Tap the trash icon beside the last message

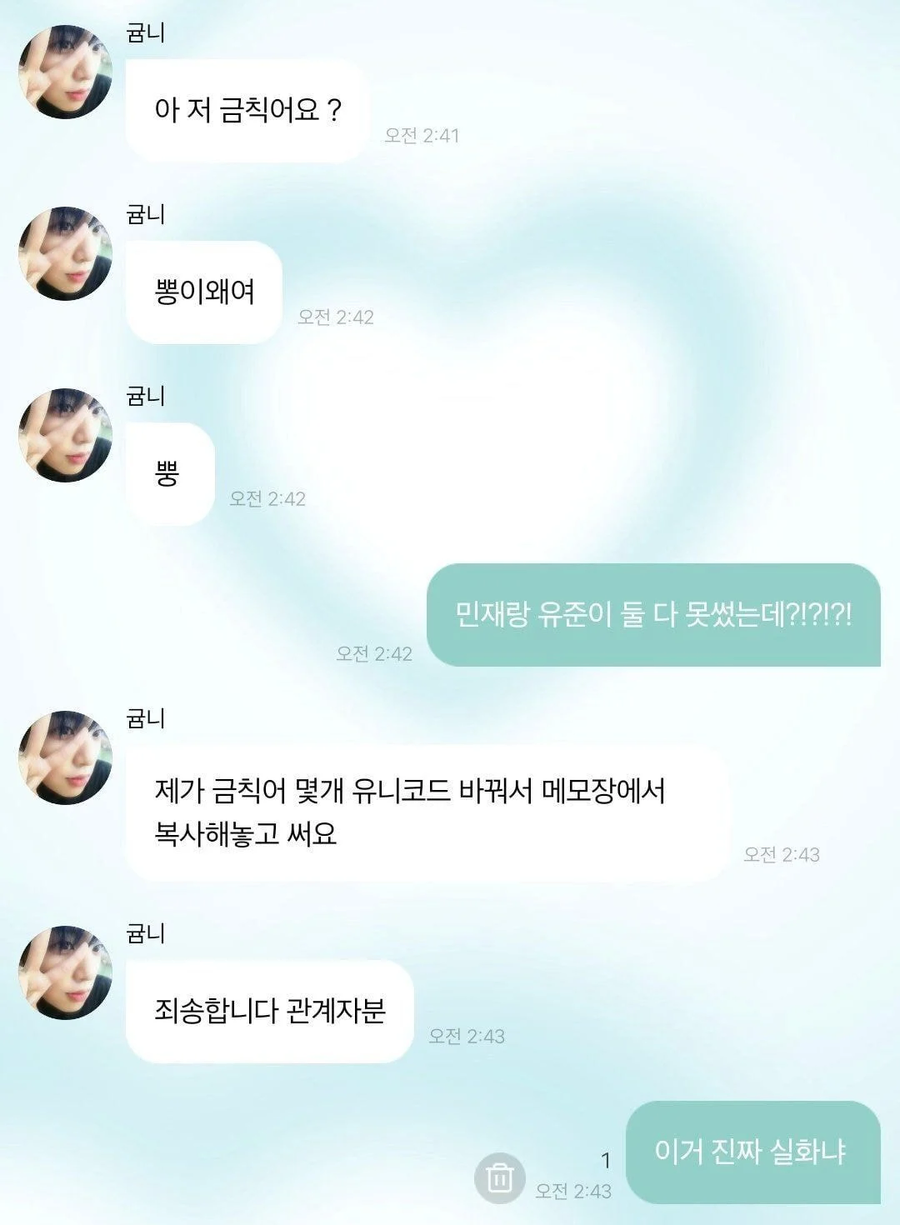499,1176
